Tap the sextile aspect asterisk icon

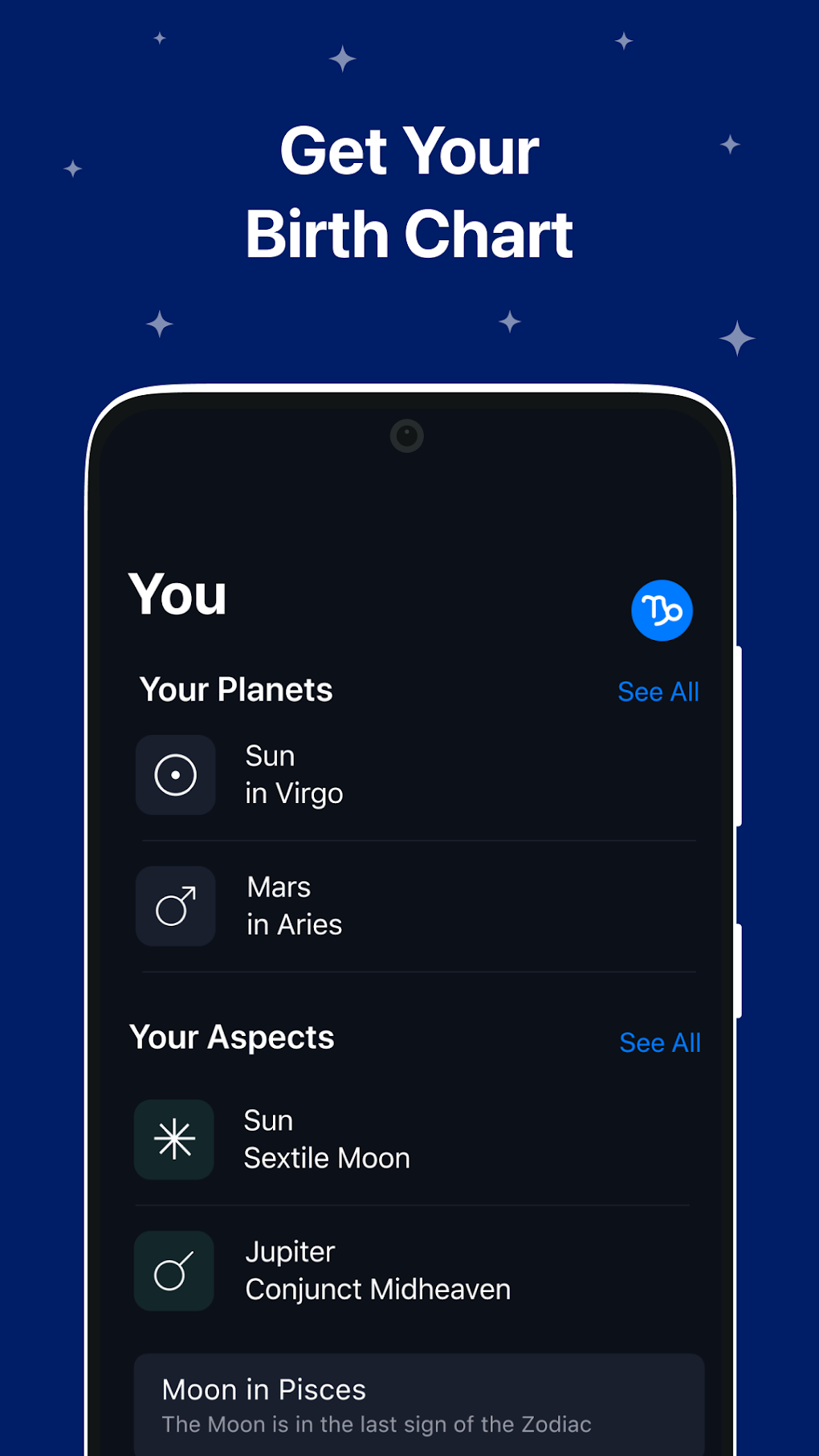tap(173, 1138)
